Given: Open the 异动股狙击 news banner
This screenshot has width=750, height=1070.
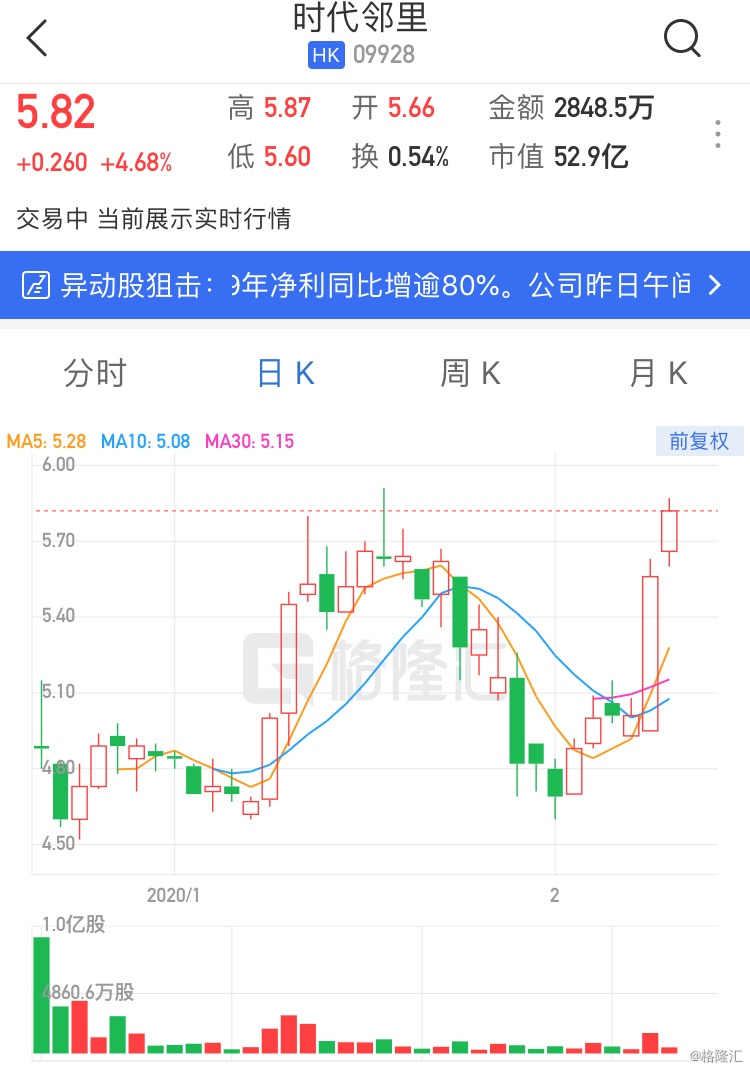Looking at the screenshot, I should (374, 285).
